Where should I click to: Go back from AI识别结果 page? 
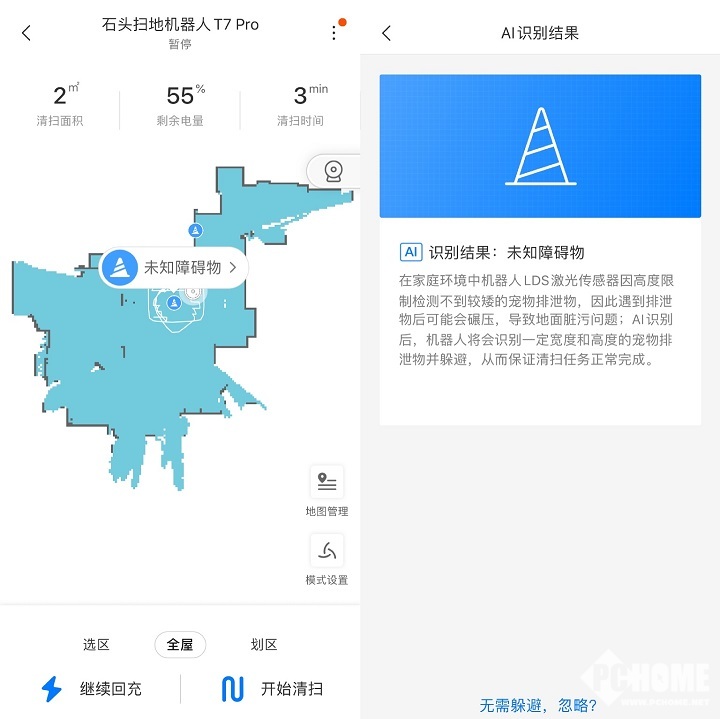[x=386, y=33]
